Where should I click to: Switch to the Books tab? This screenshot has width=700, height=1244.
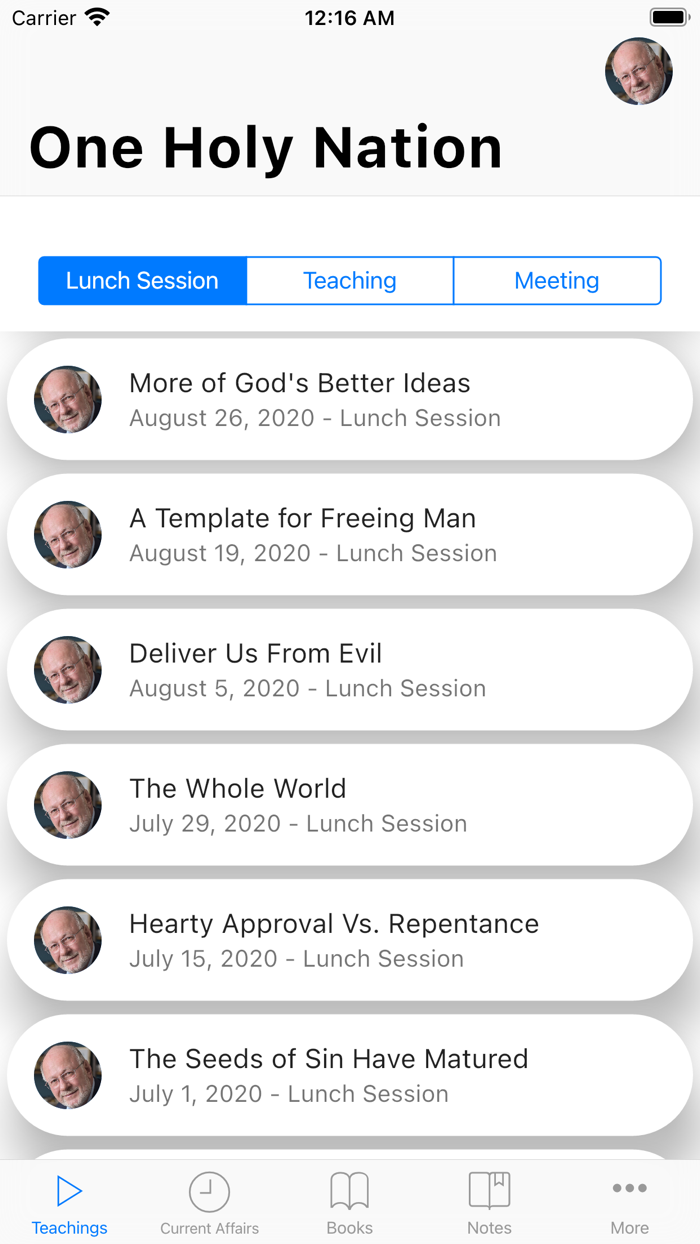click(350, 1204)
